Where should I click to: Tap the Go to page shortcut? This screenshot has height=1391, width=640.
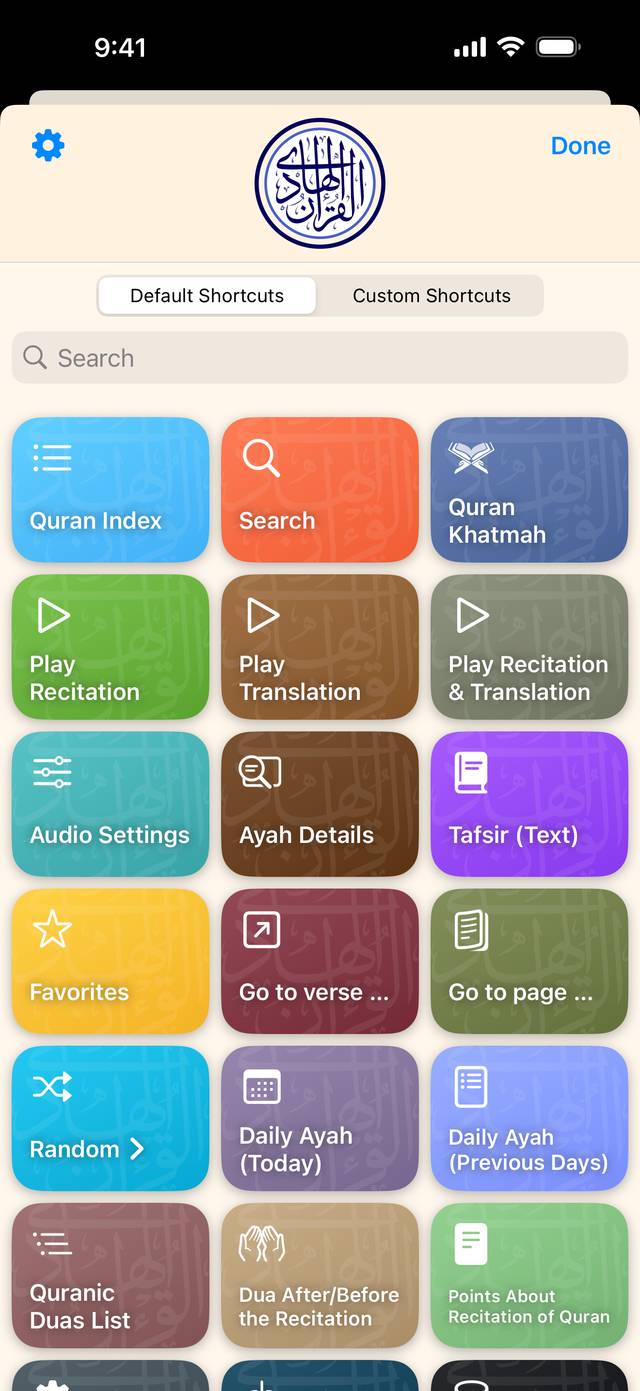coord(529,961)
